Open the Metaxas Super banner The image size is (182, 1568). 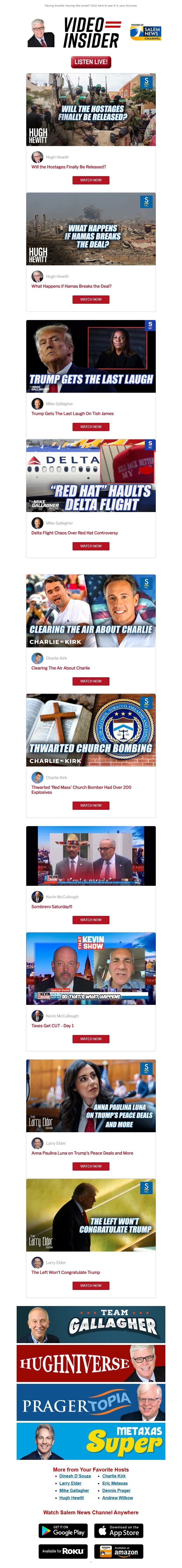click(91, 1441)
